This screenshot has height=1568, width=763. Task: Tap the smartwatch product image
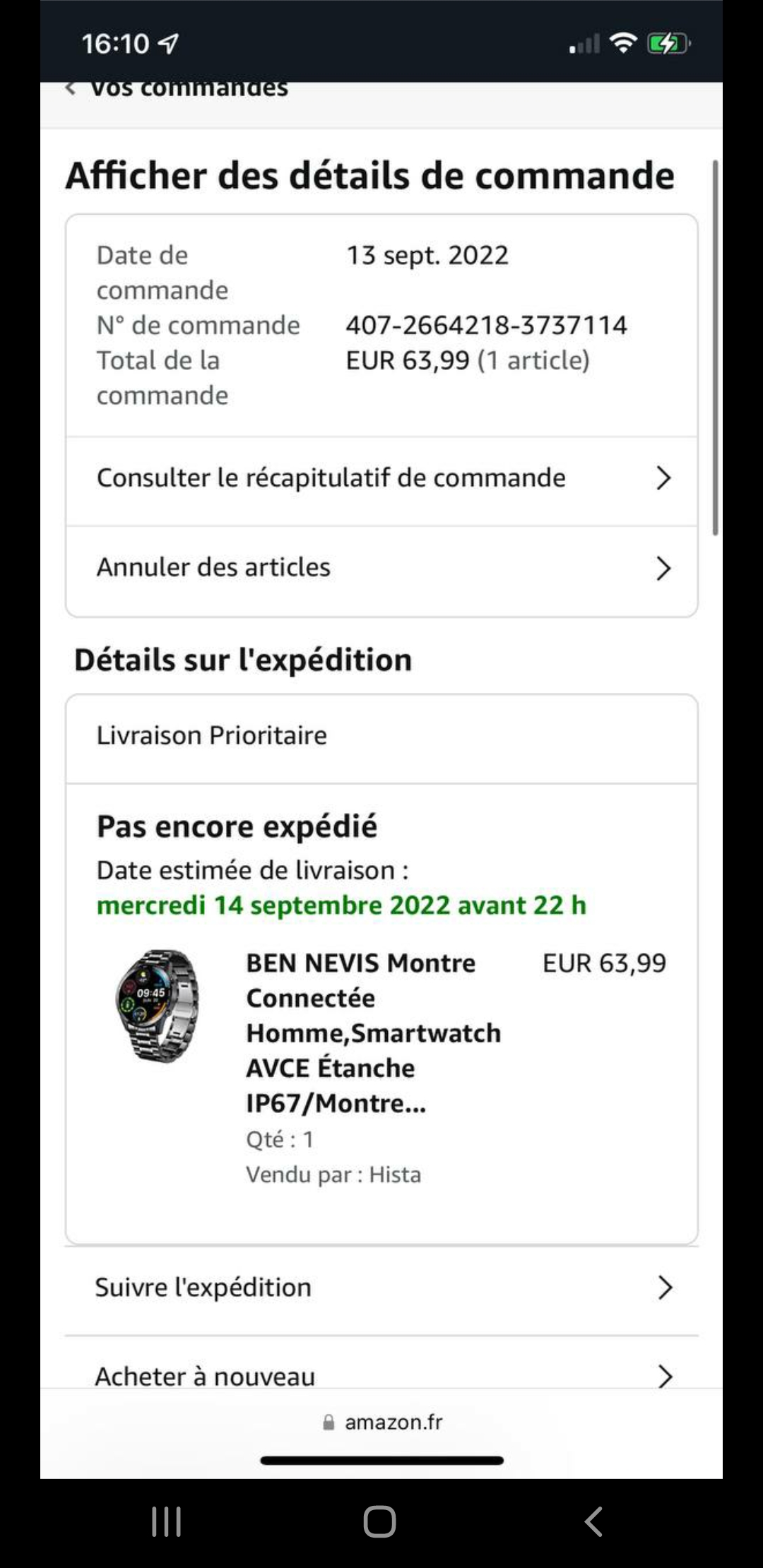(x=157, y=1006)
